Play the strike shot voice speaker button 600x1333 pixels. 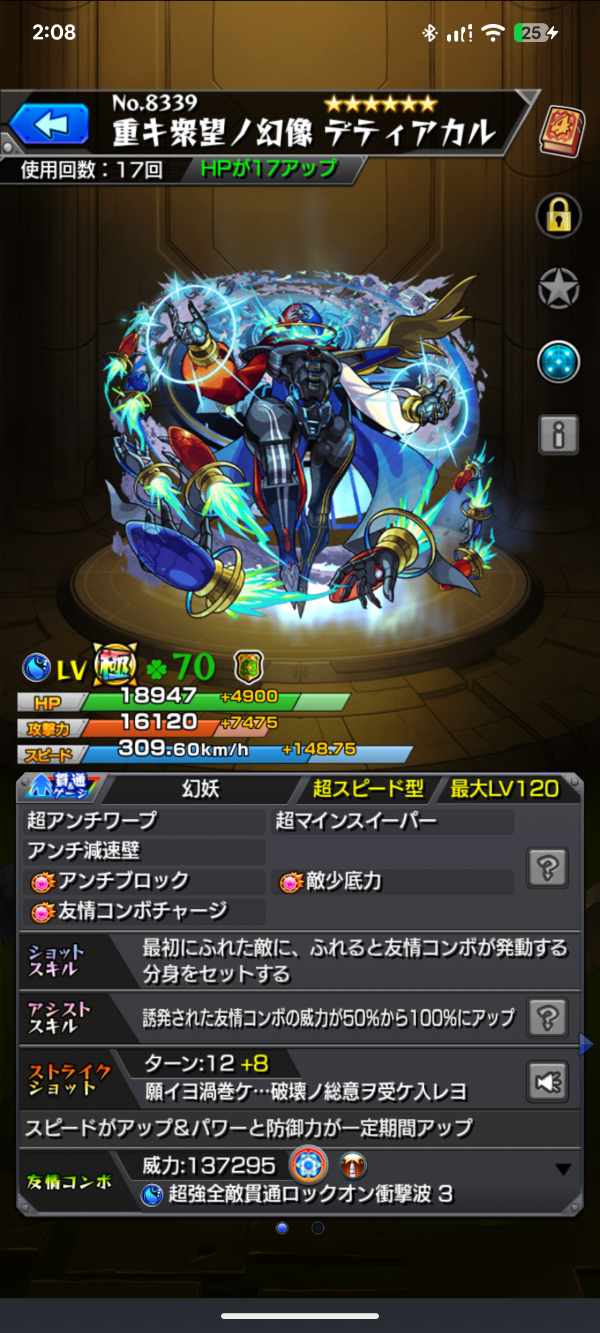point(548,1080)
